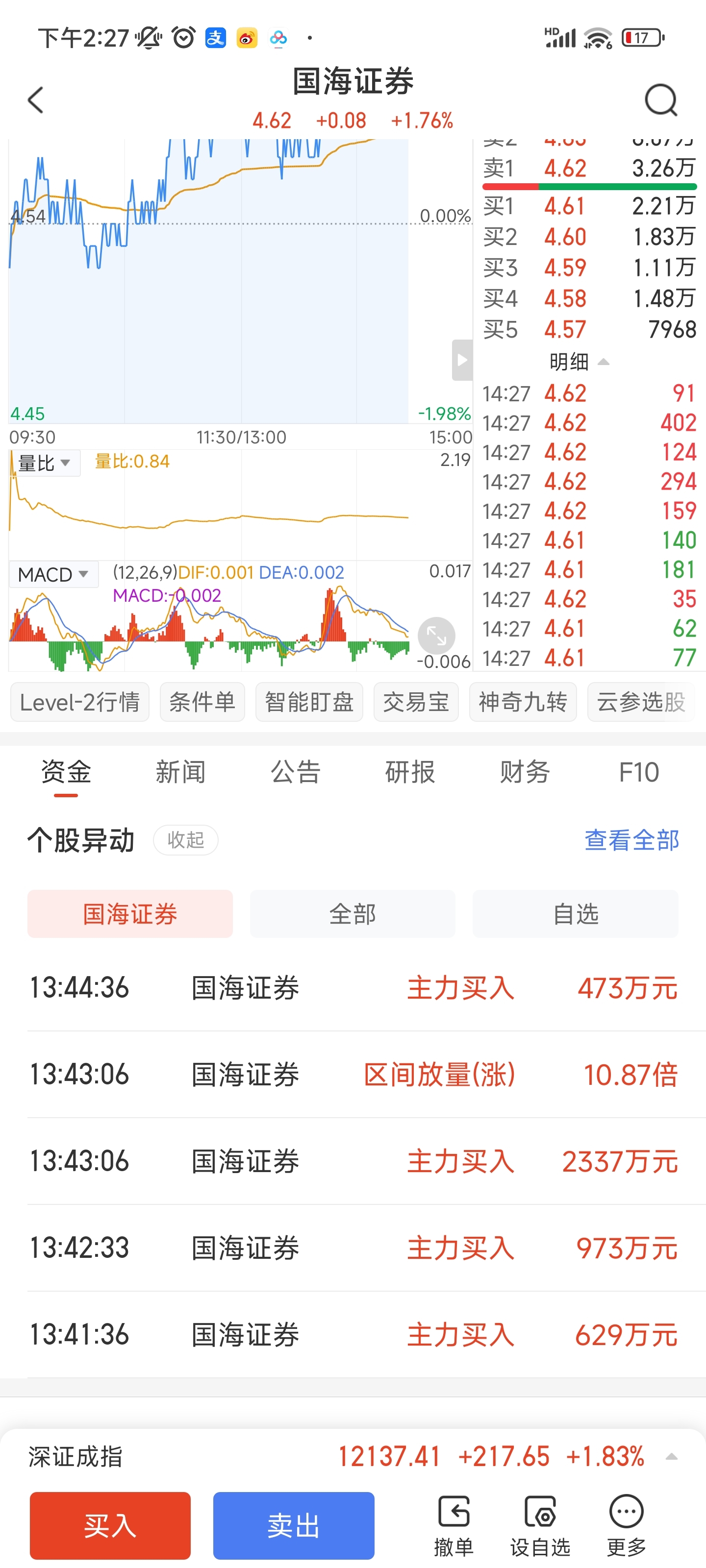
Task: Switch to the 研报 tab
Action: (x=410, y=772)
